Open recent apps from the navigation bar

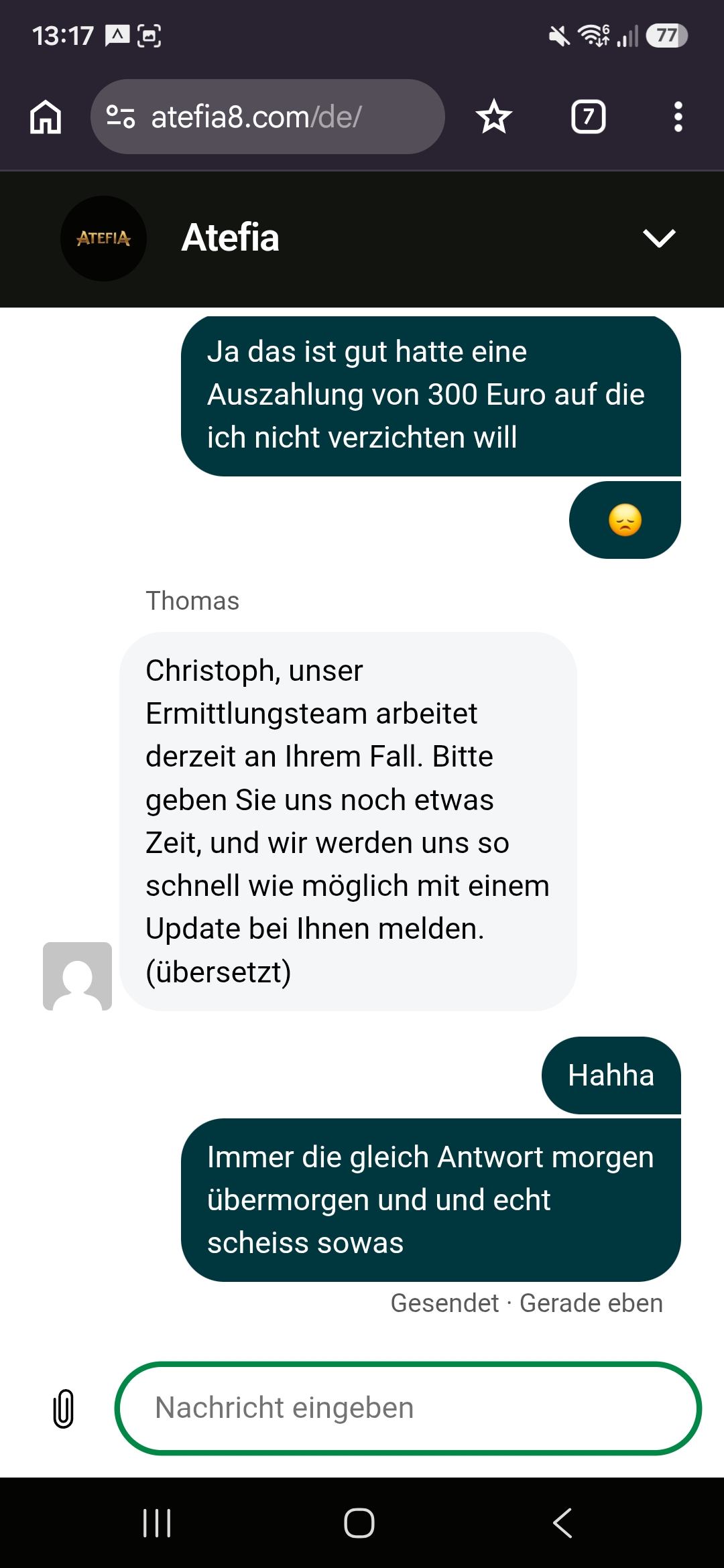157,1523
